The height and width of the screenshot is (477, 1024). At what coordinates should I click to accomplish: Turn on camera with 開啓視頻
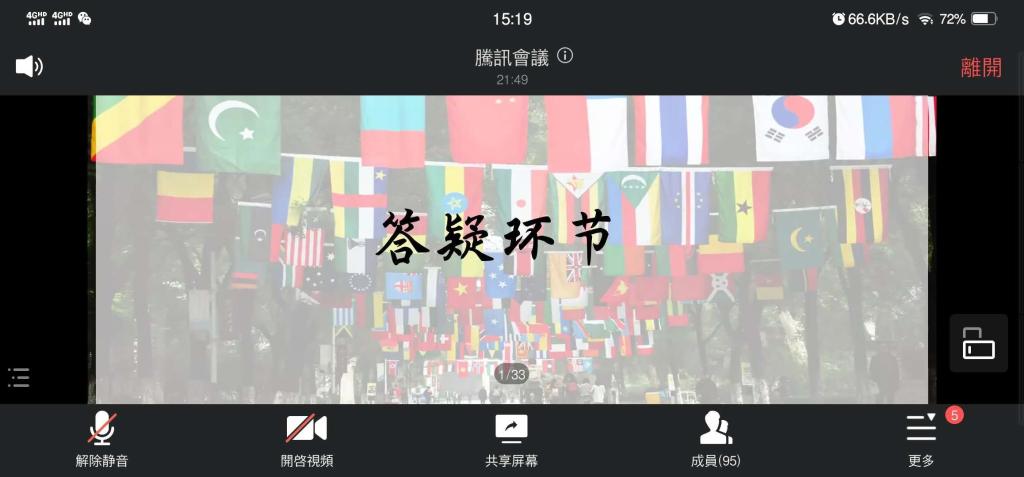(306, 439)
